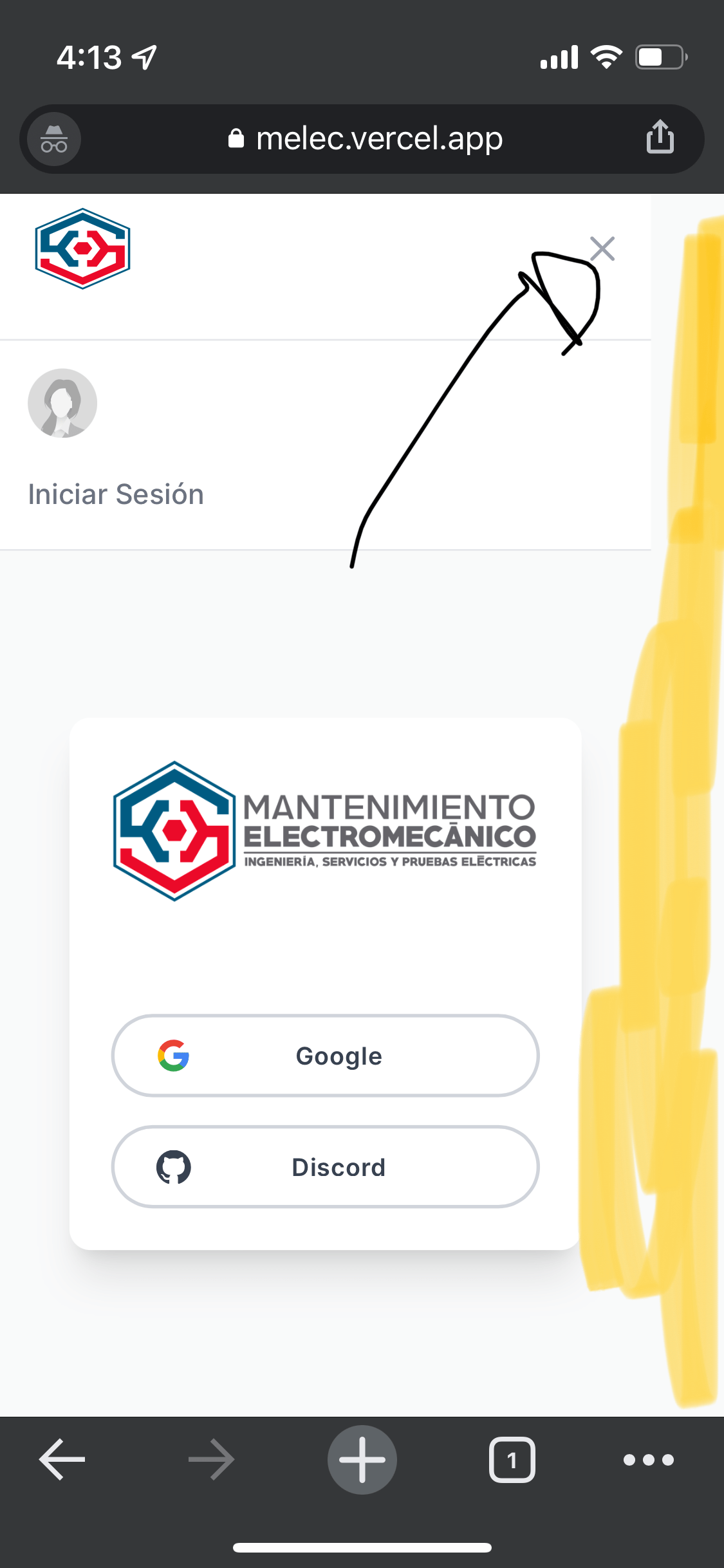Open a new browser tab
The image size is (724, 1568).
(362, 1459)
